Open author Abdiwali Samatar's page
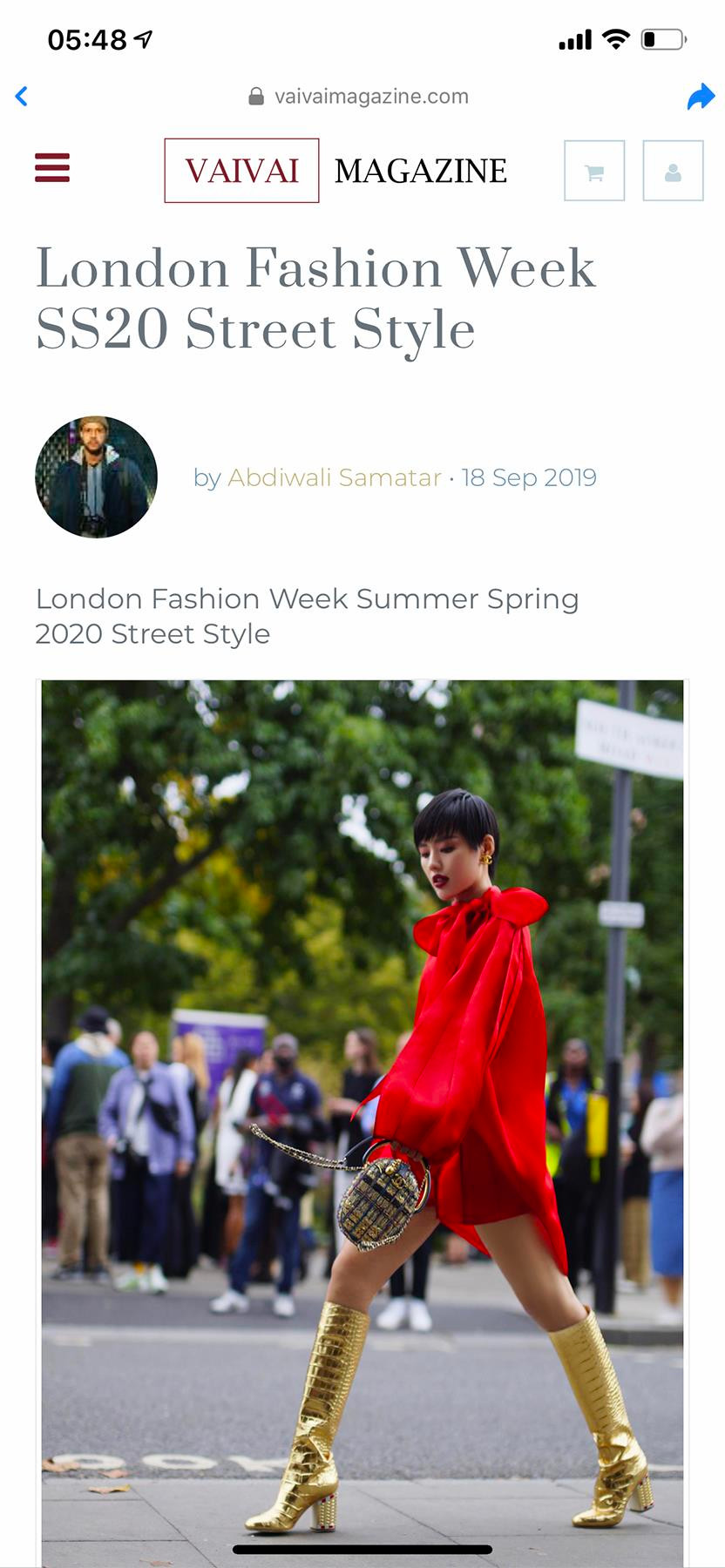Viewport: 725px width, 1568px height. pyautogui.click(x=335, y=477)
